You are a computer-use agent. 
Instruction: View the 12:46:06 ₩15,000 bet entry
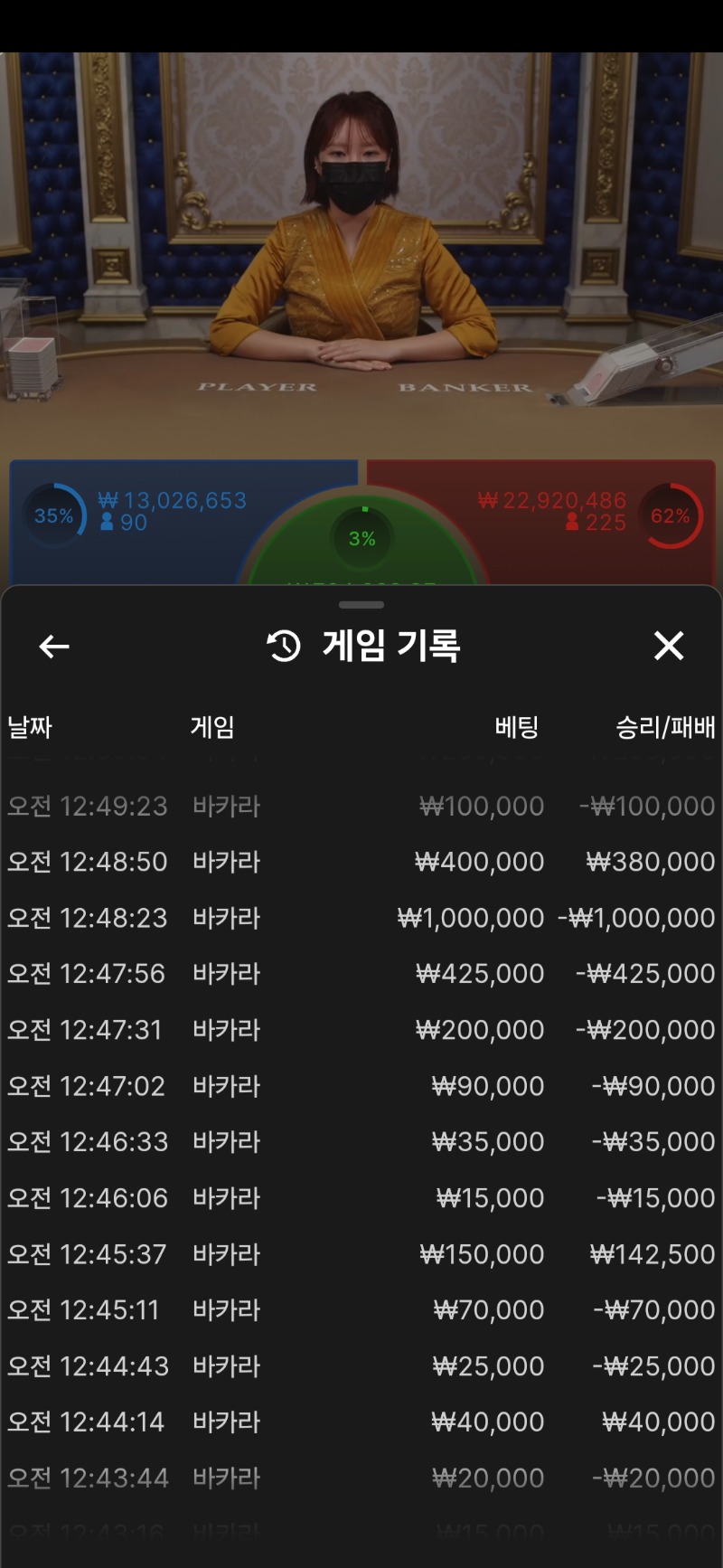point(361,1198)
